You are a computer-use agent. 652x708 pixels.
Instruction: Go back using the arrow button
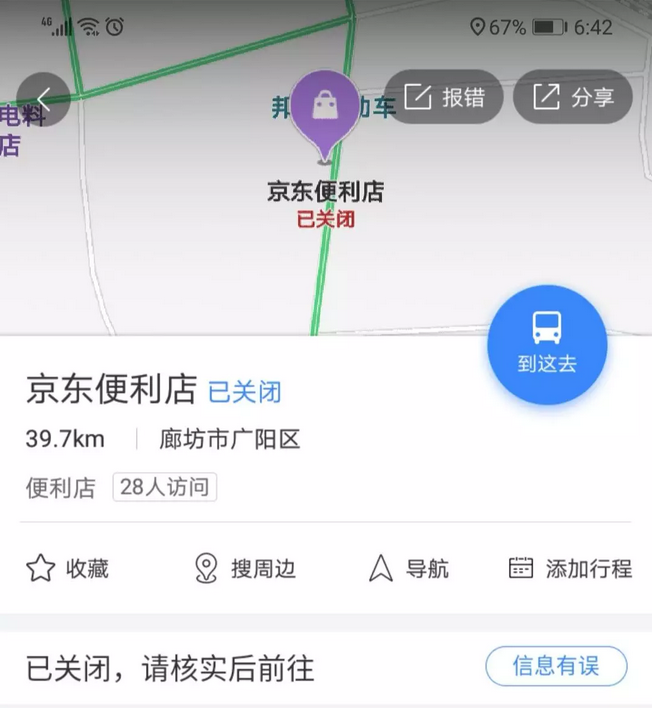43,98
